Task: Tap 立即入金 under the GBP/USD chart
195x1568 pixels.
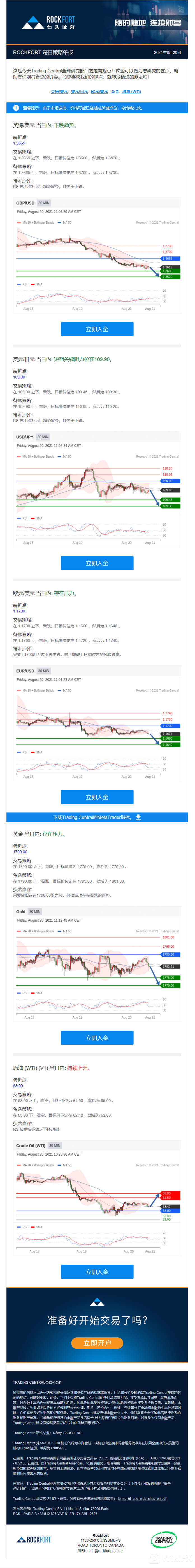Action: [x=97, y=329]
